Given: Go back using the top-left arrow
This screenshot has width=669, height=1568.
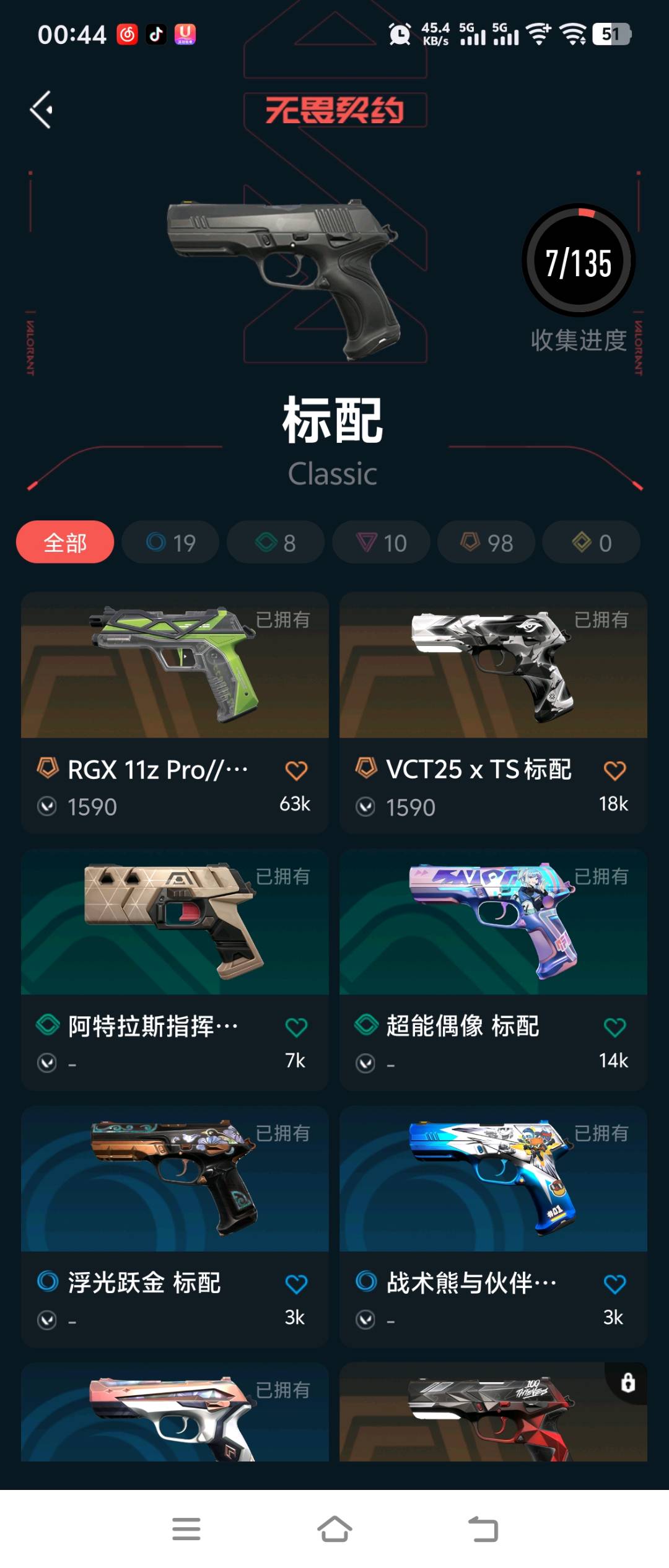Looking at the screenshot, I should coord(42,110).
